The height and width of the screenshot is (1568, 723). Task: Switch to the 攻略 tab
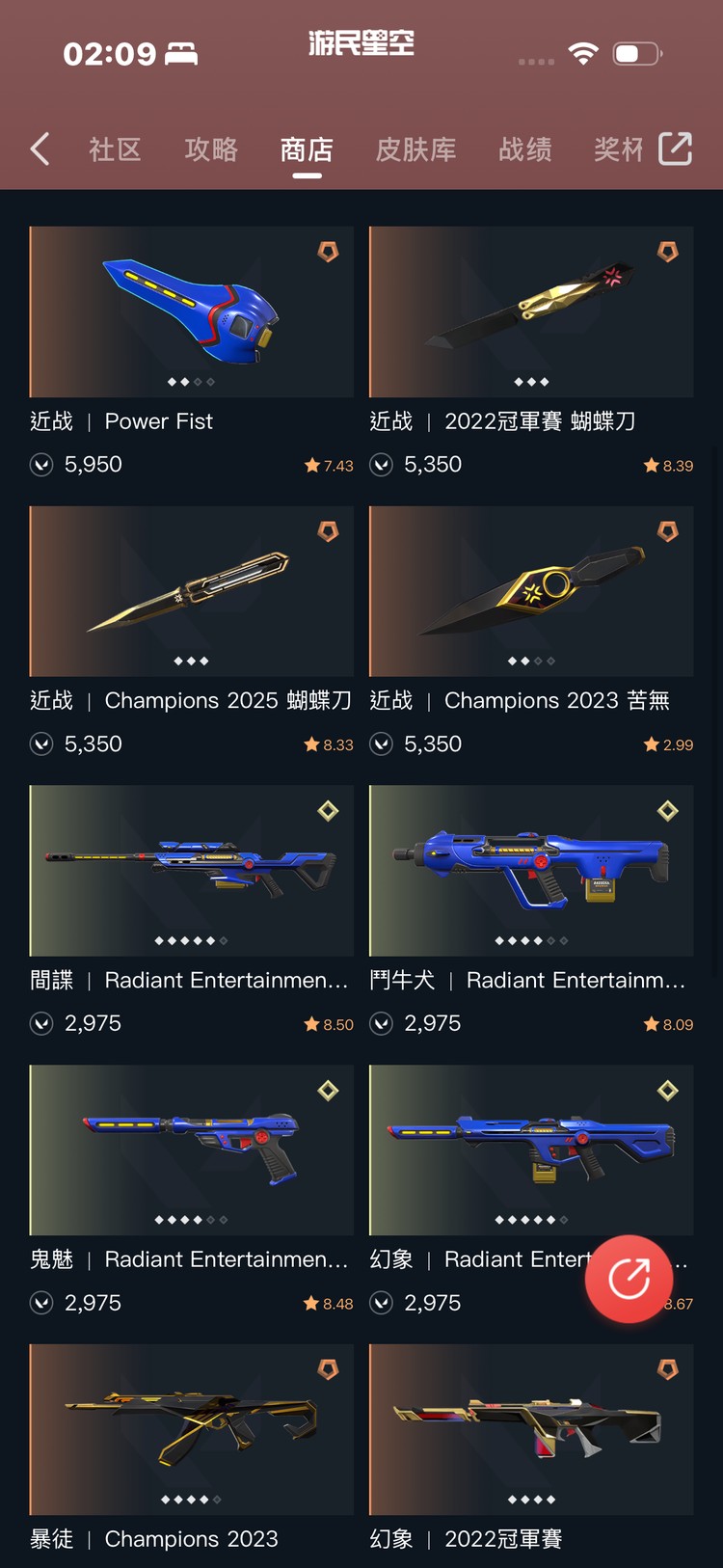click(211, 149)
